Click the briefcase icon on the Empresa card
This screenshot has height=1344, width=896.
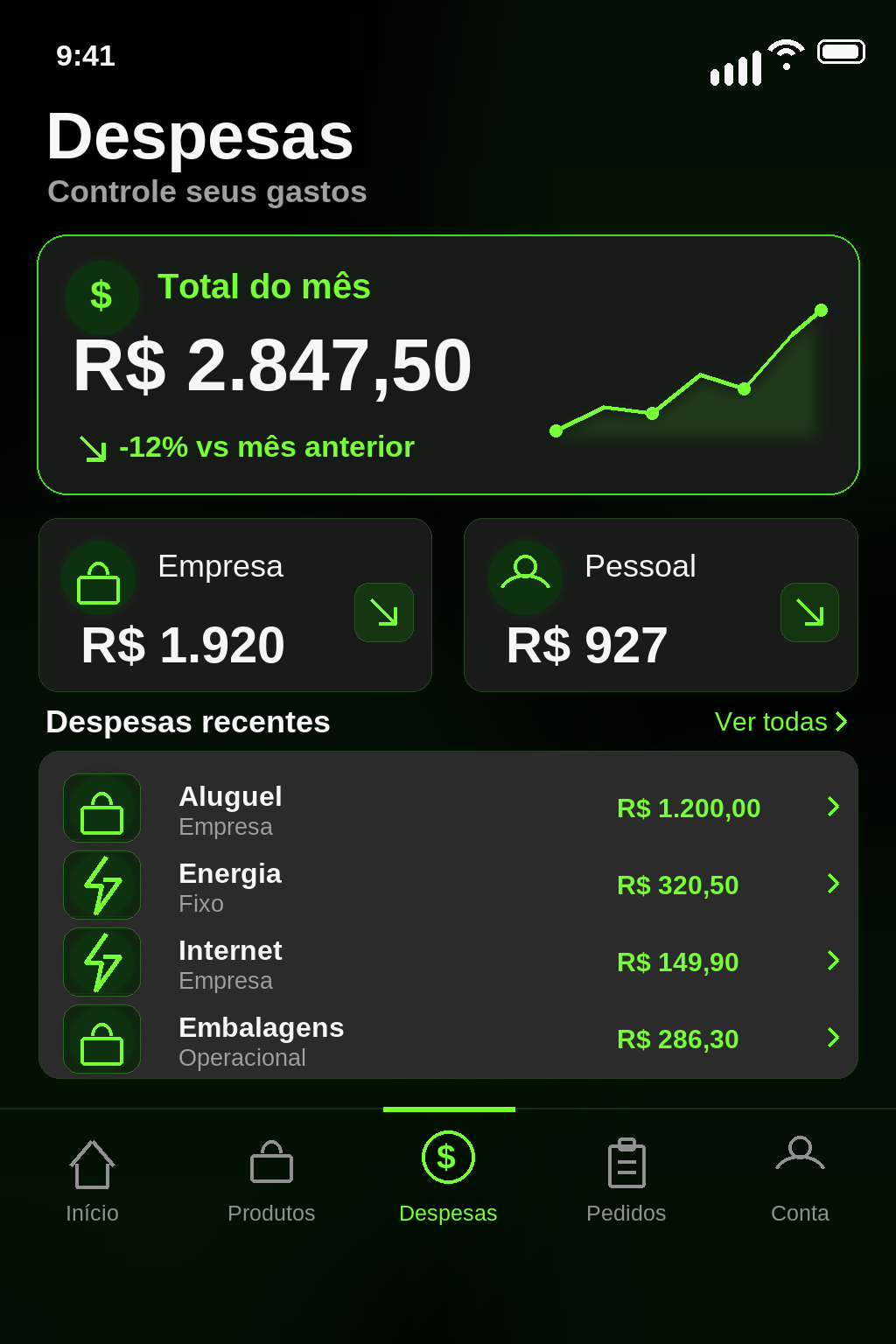[98, 577]
